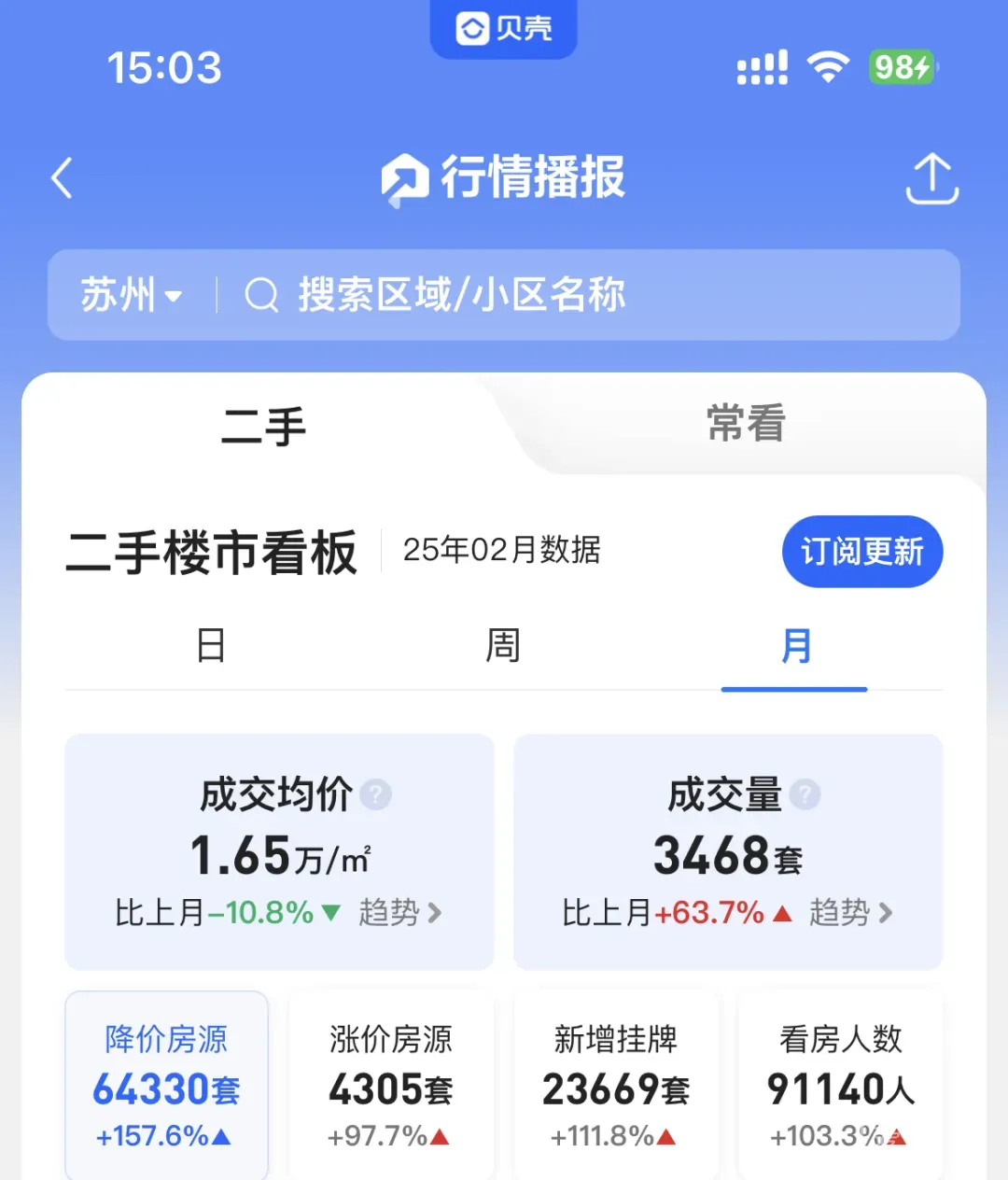
Task: Subscribe via the 订阅更新 button
Action: (x=861, y=552)
